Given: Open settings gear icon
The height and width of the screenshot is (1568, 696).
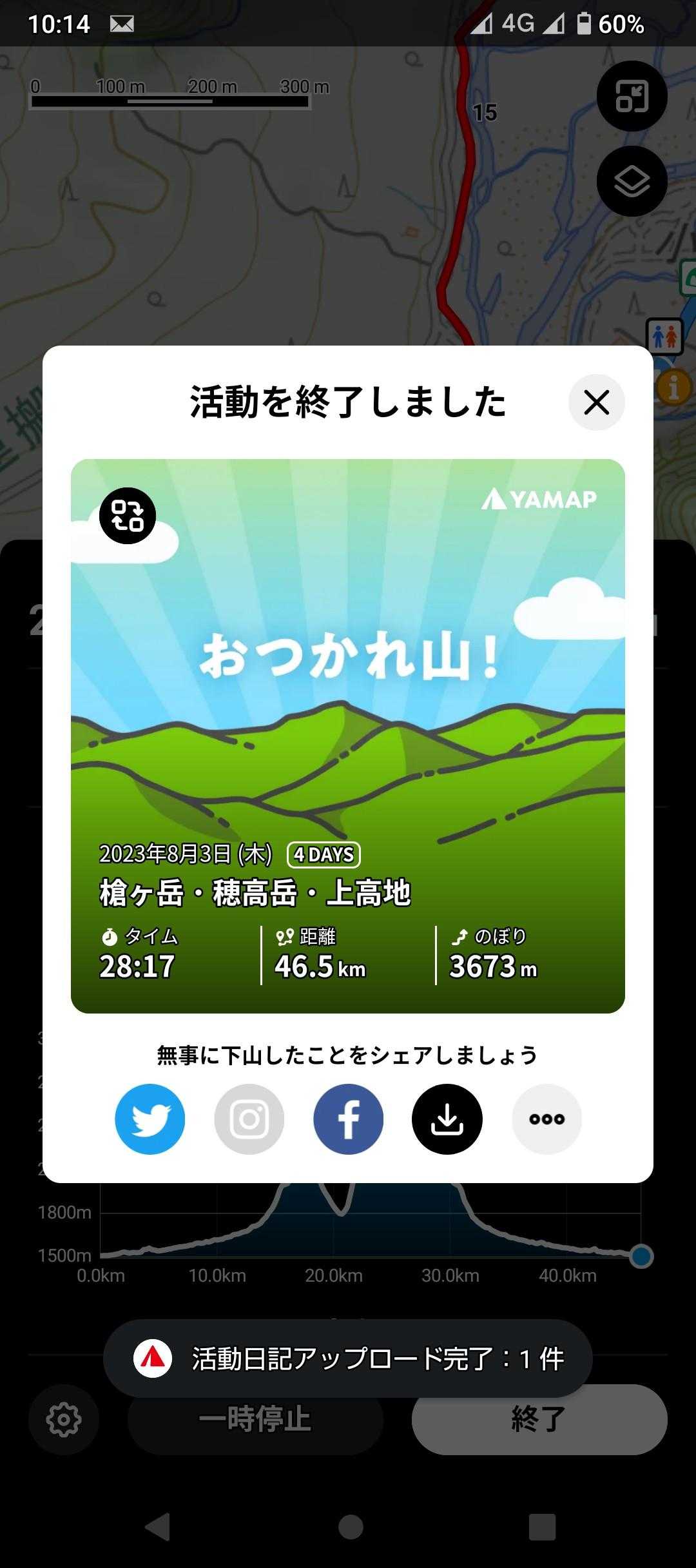Looking at the screenshot, I should click(64, 1420).
